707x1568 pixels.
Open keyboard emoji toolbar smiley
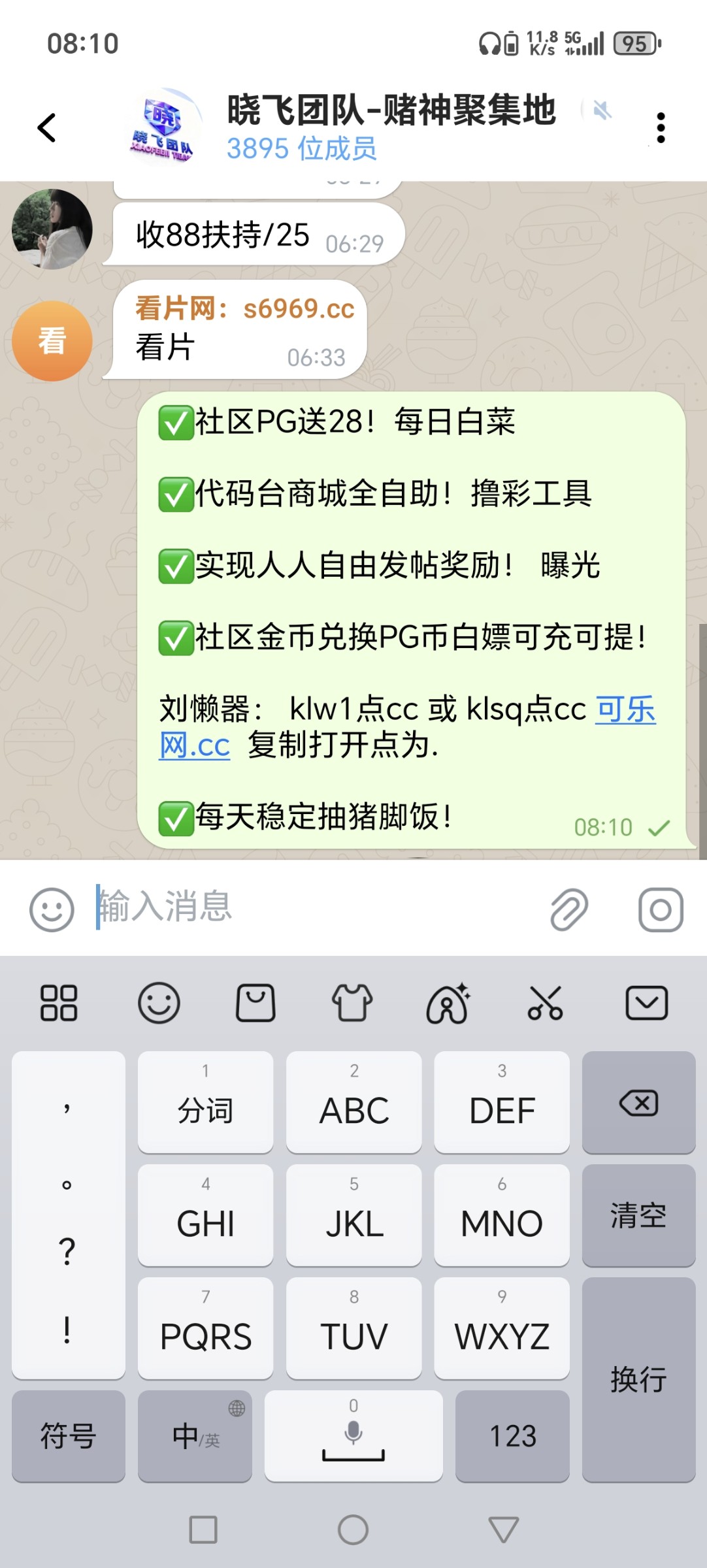(x=159, y=1003)
